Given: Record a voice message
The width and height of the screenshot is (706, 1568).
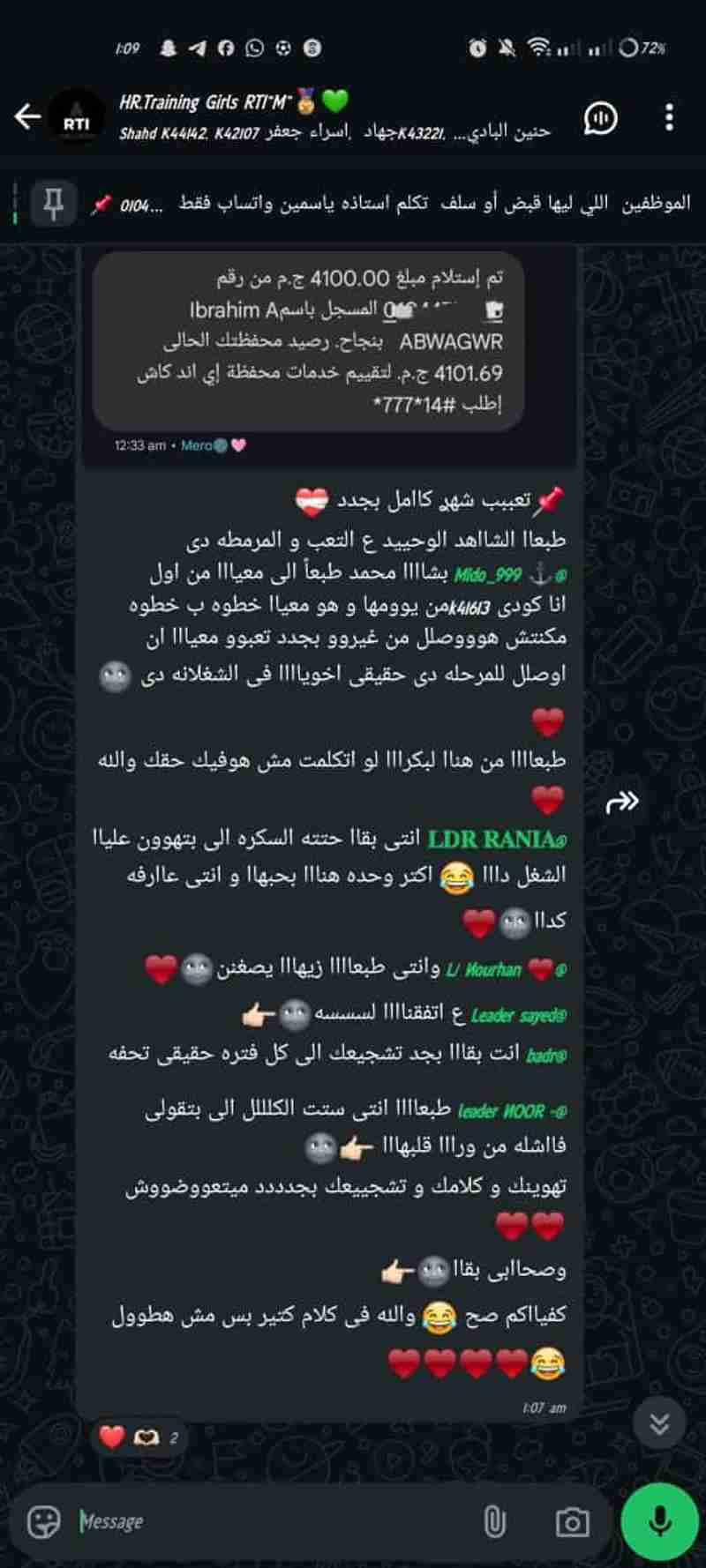Looking at the screenshot, I should tap(659, 1521).
